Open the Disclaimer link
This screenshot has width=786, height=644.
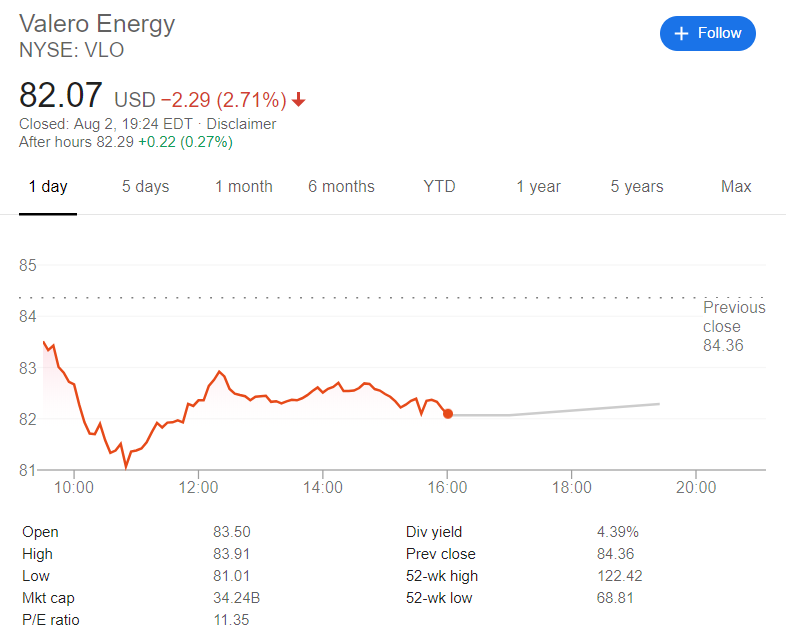tap(241, 124)
